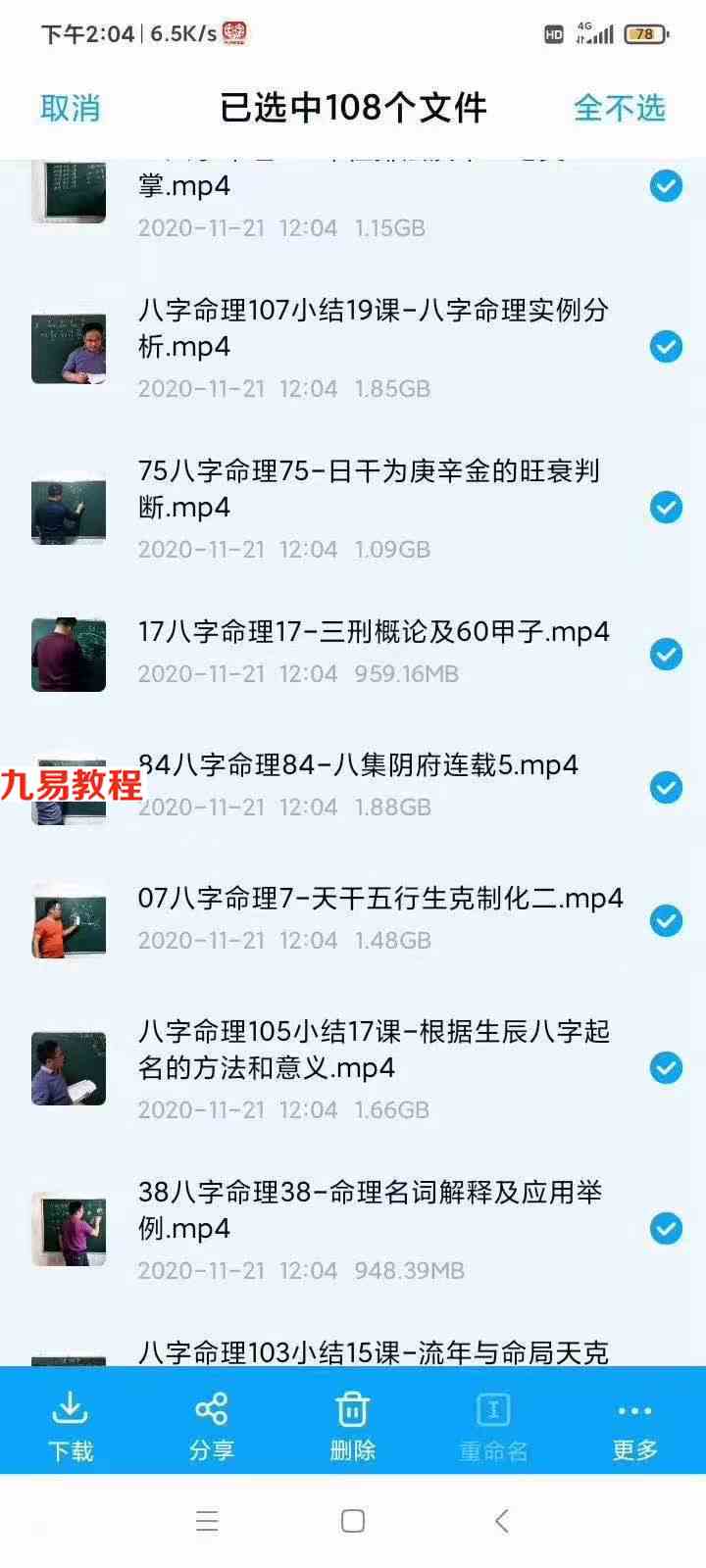Share the selected files
This screenshot has width=706, height=1568.
click(x=212, y=1427)
